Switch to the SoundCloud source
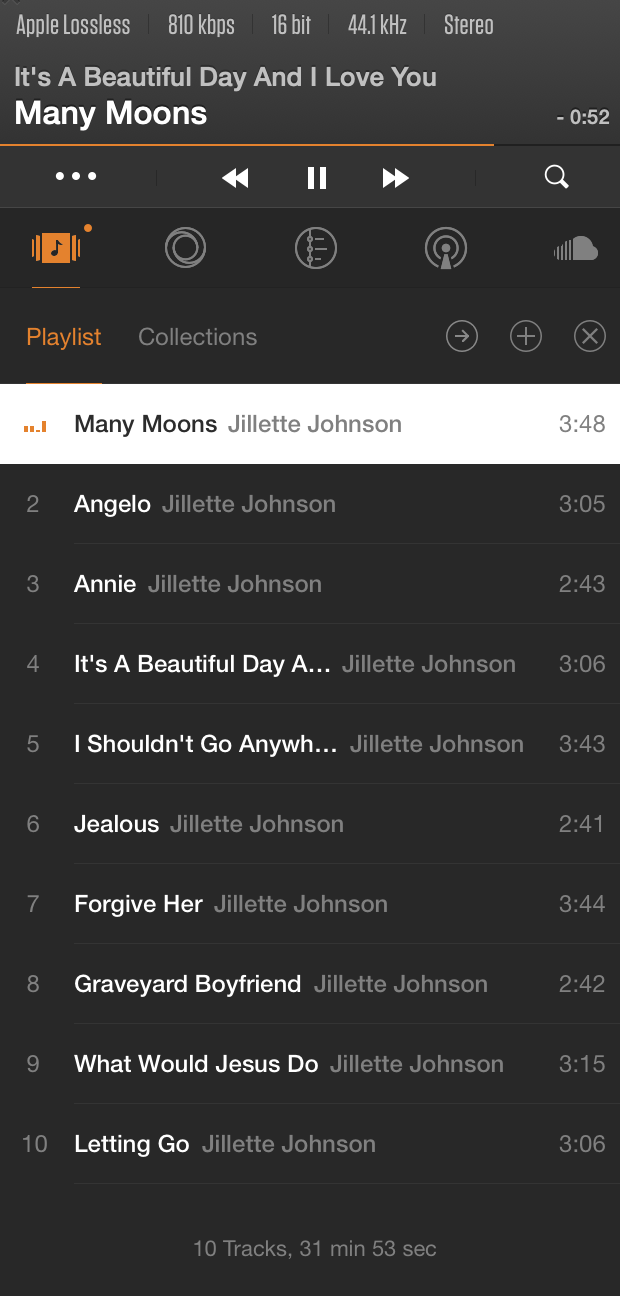 pos(576,248)
